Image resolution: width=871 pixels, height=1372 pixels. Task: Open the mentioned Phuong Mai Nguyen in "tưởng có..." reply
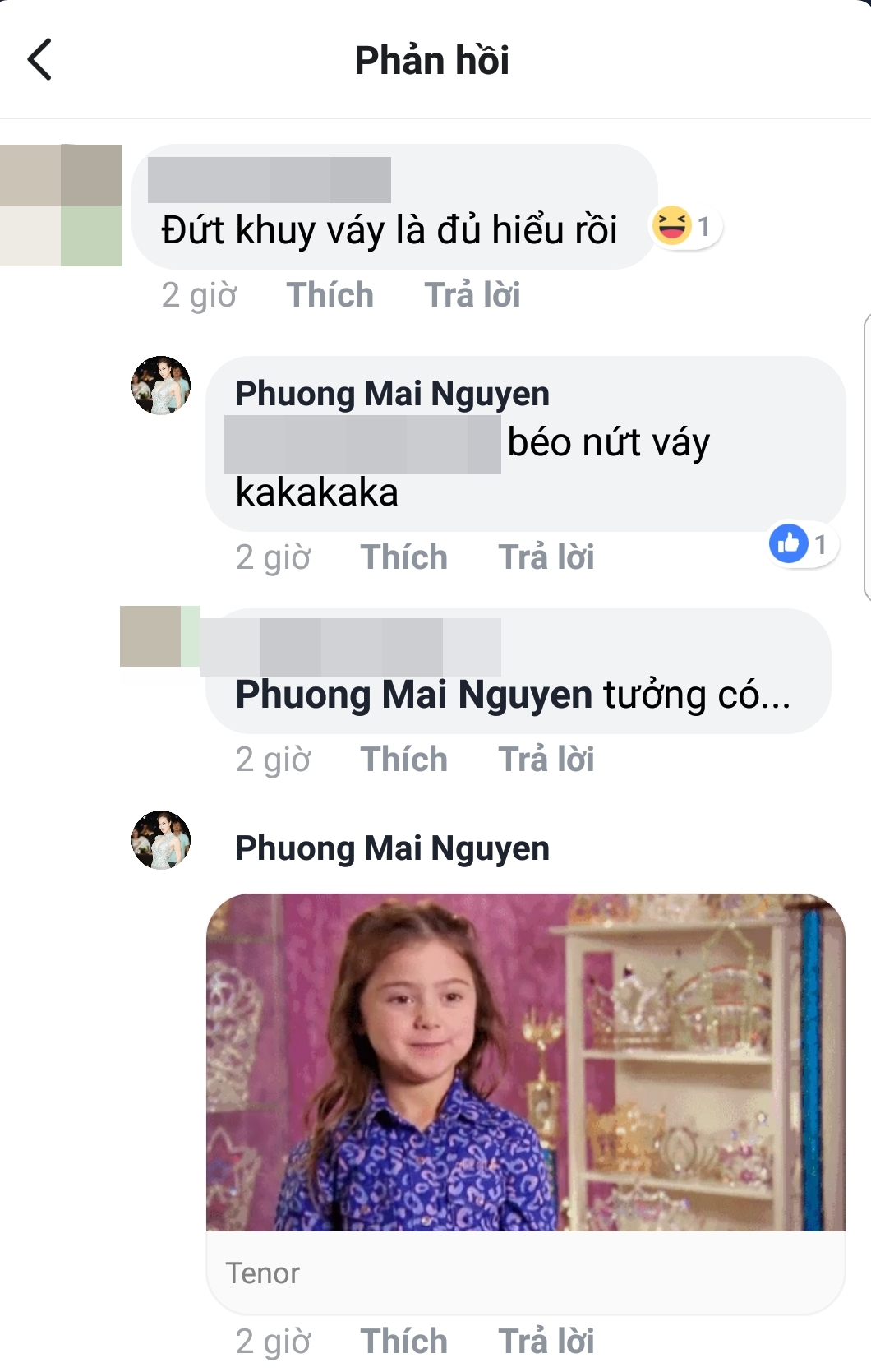click(413, 695)
